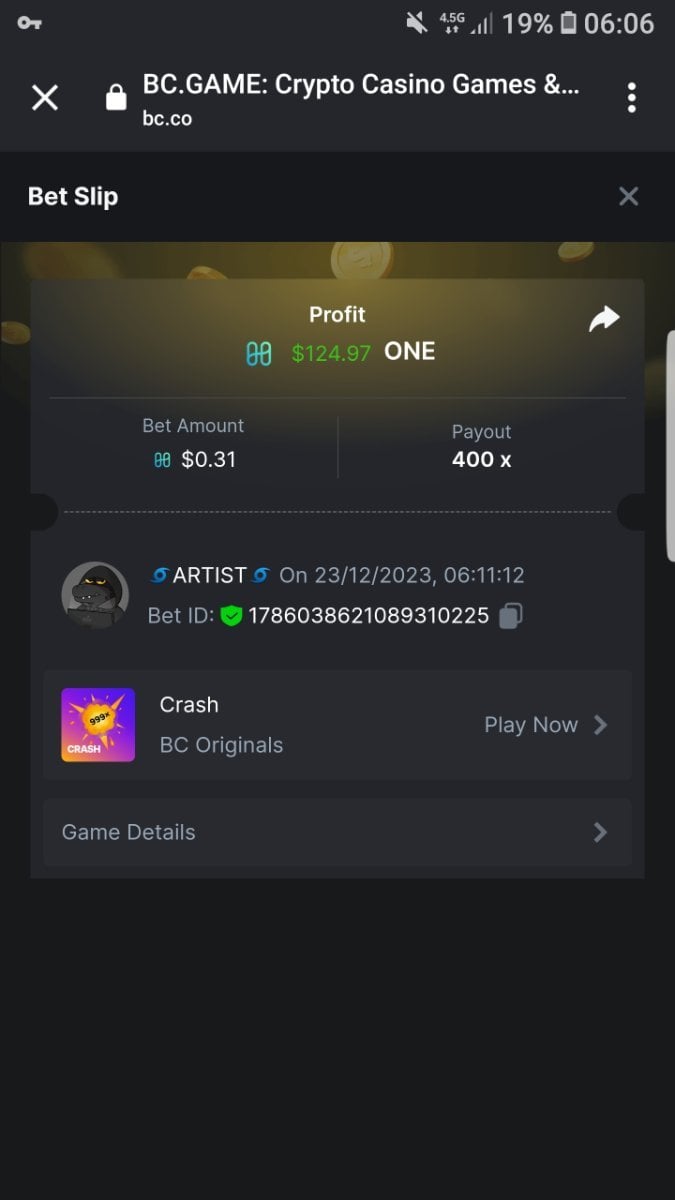This screenshot has height=1200, width=675.
Task: Expand Game Details
Action: pos(337,832)
